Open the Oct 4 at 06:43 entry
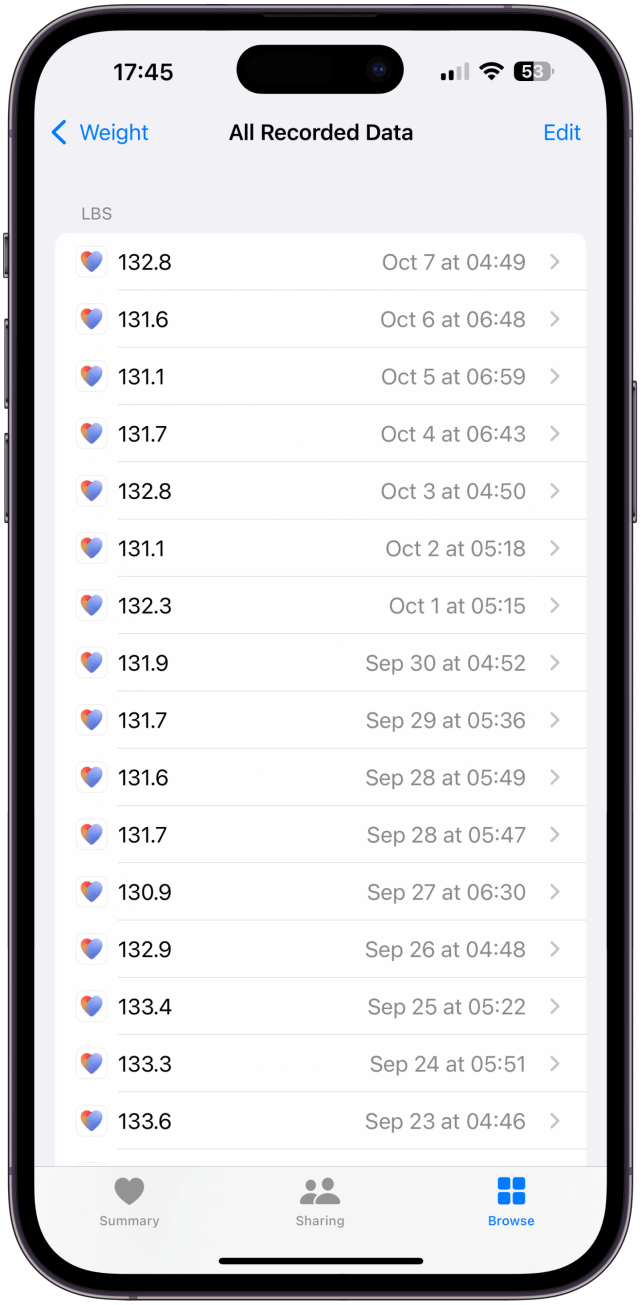 pos(320,434)
